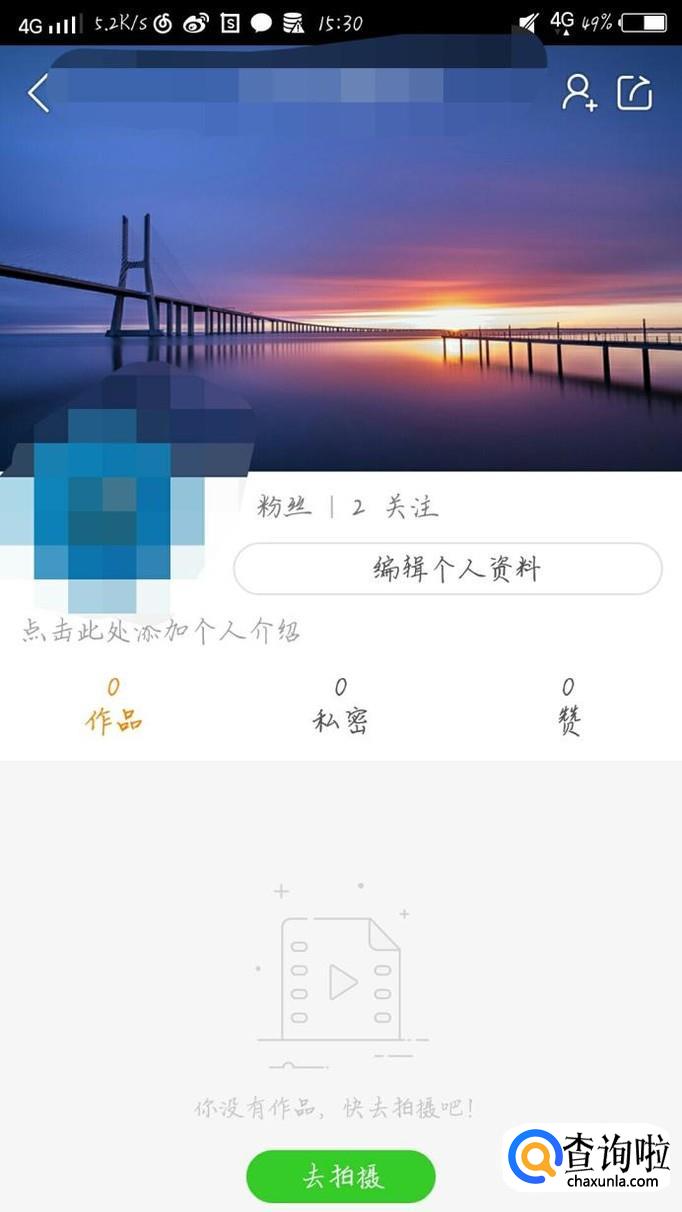Open the 粉丝 followers list
This screenshot has height=1212, width=682.
pos(284,507)
